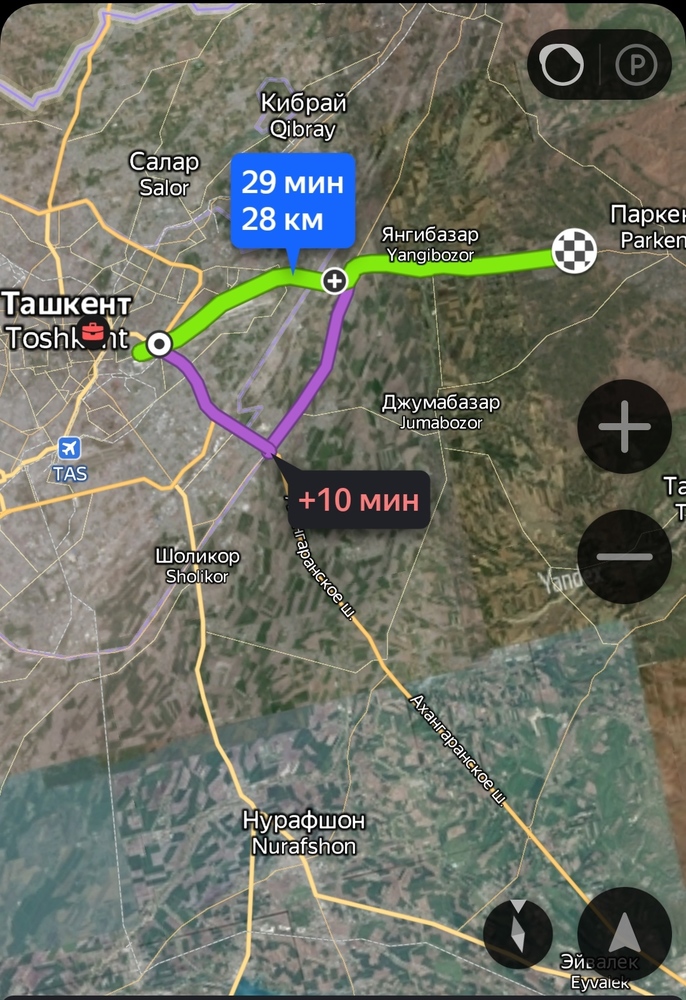686x1000 pixels.
Task: Tap the checkered destination flag marker
Action: pos(574,252)
